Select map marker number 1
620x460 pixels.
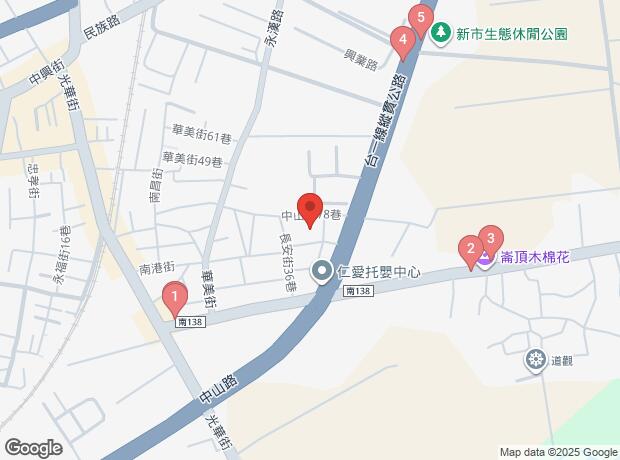[175, 297]
